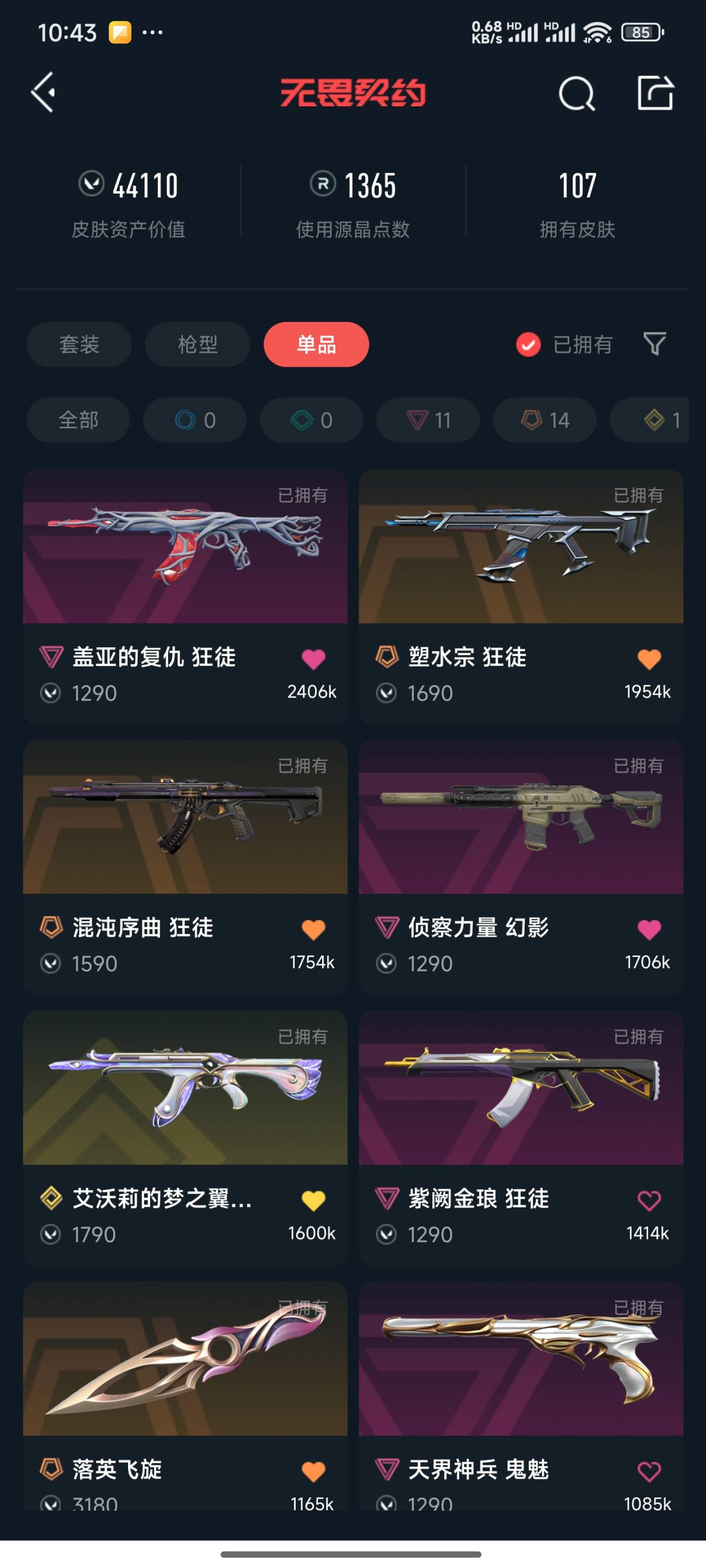Tap the heart on 塑水宗 狂徒
The image size is (706, 1568).
pyautogui.click(x=649, y=659)
